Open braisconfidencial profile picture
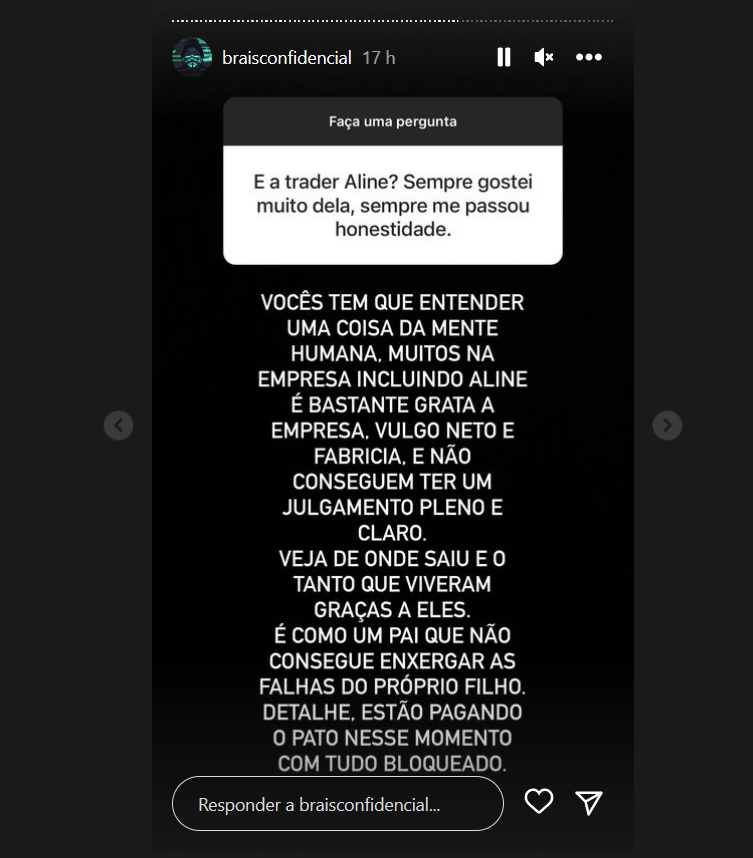 click(x=192, y=57)
